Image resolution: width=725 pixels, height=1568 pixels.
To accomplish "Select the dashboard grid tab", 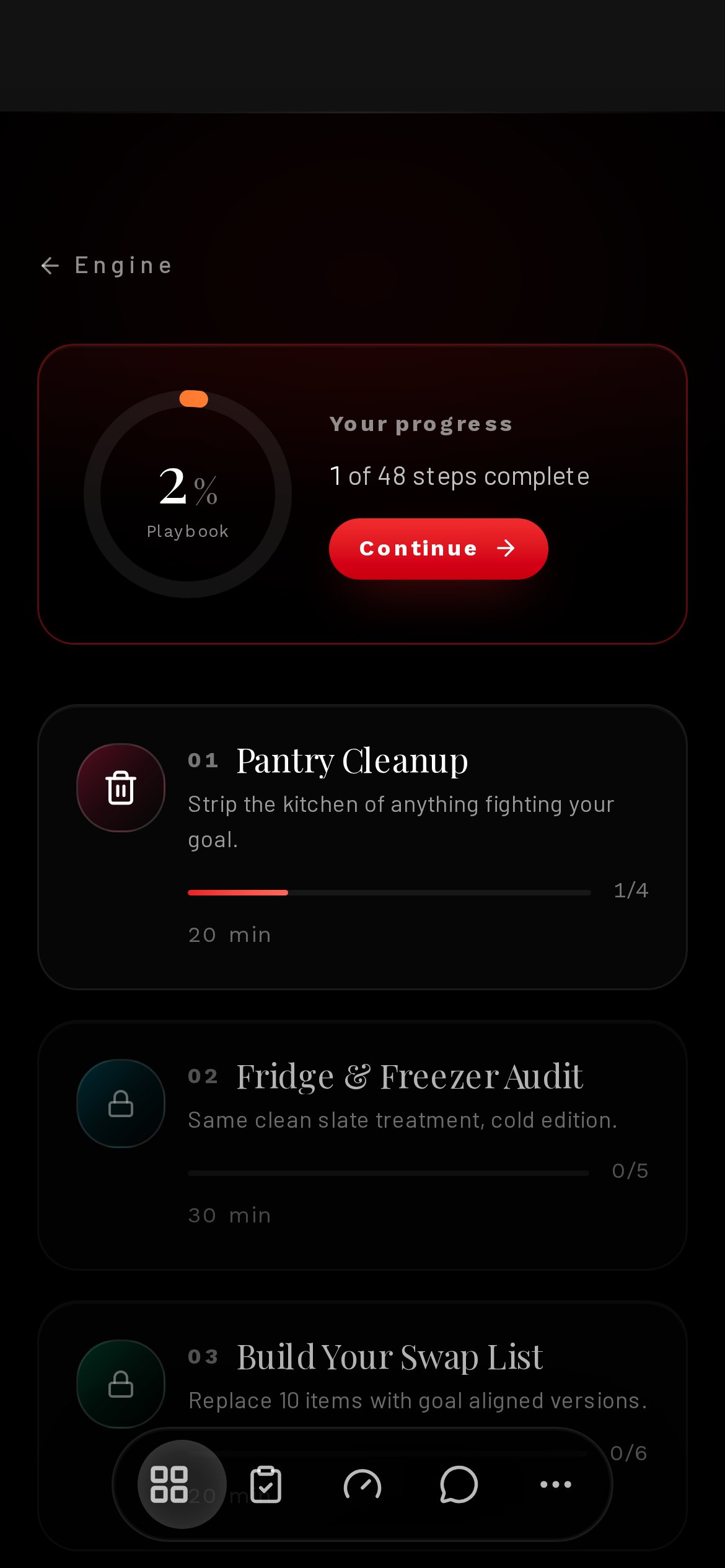I will click(169, 1484).
